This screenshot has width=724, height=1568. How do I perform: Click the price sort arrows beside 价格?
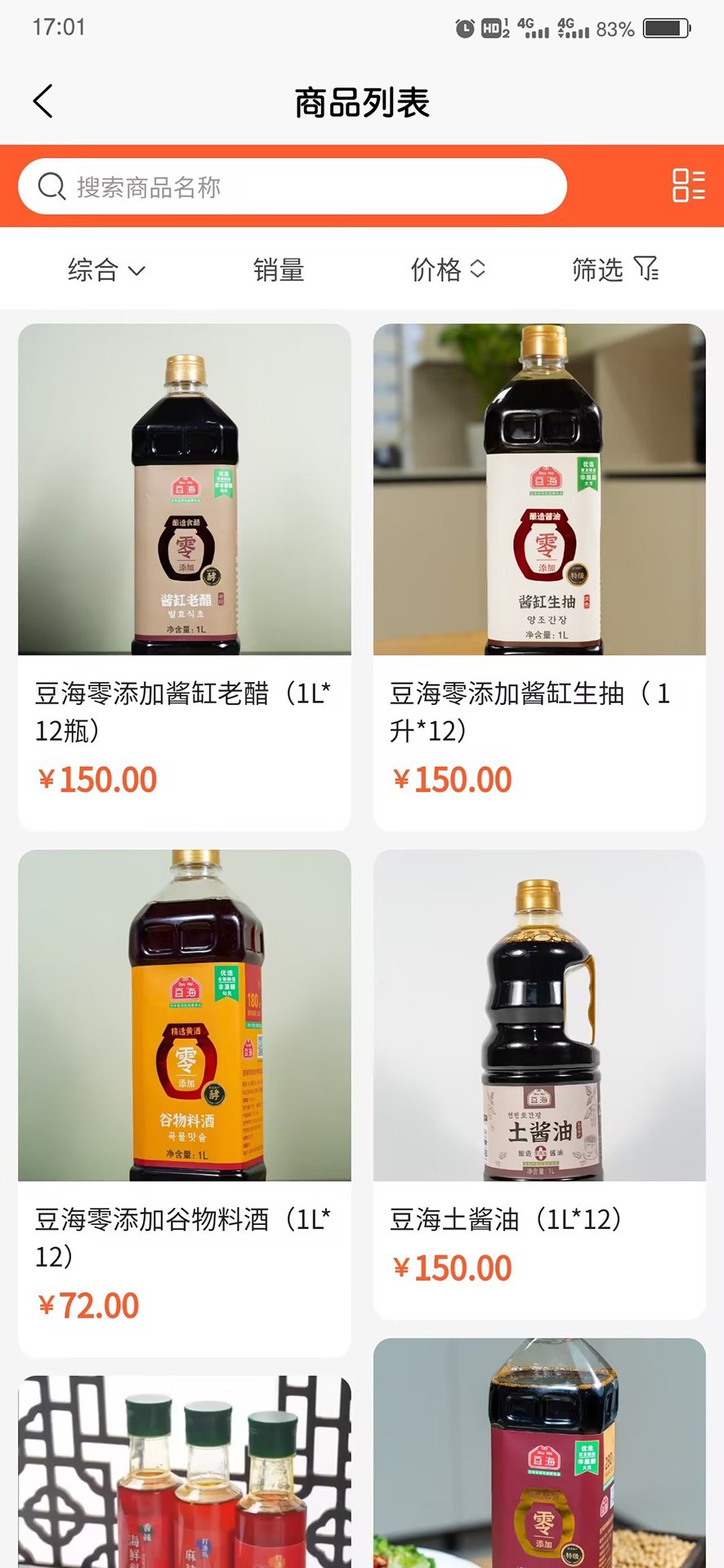pyautogui.click(x=477, y=269)
